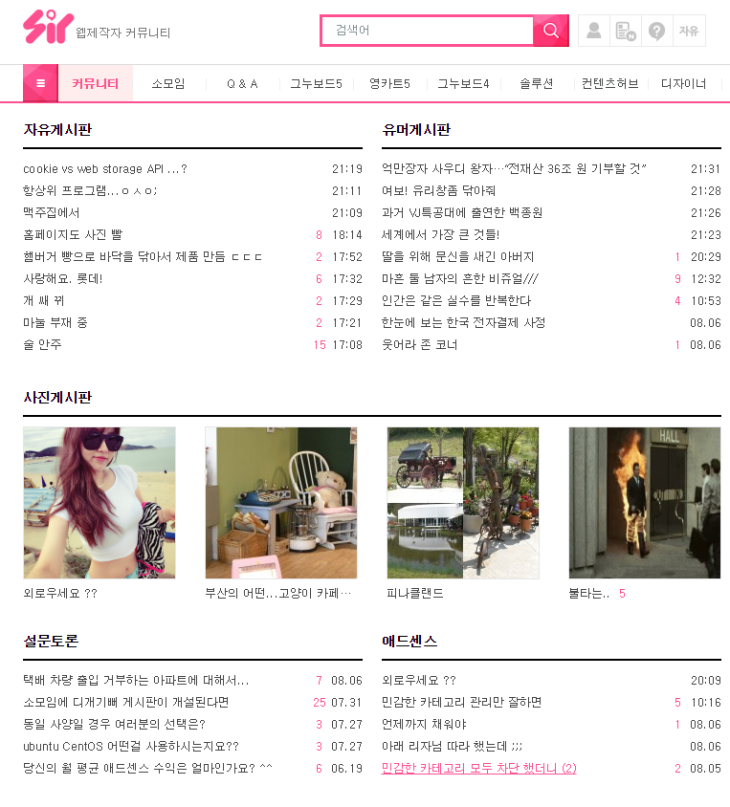
Task: View the 부산의 어떤 고양이 카페 photo
Action: pos(281,503)
